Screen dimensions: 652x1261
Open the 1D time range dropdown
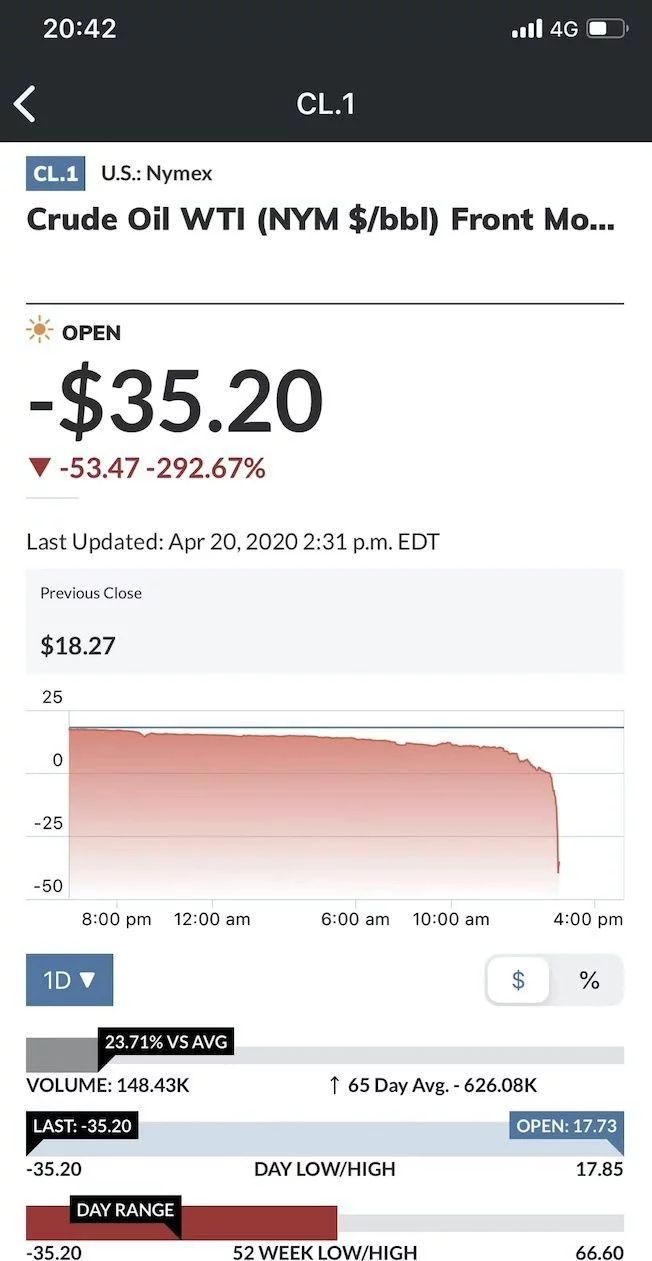tap(70, 980)
